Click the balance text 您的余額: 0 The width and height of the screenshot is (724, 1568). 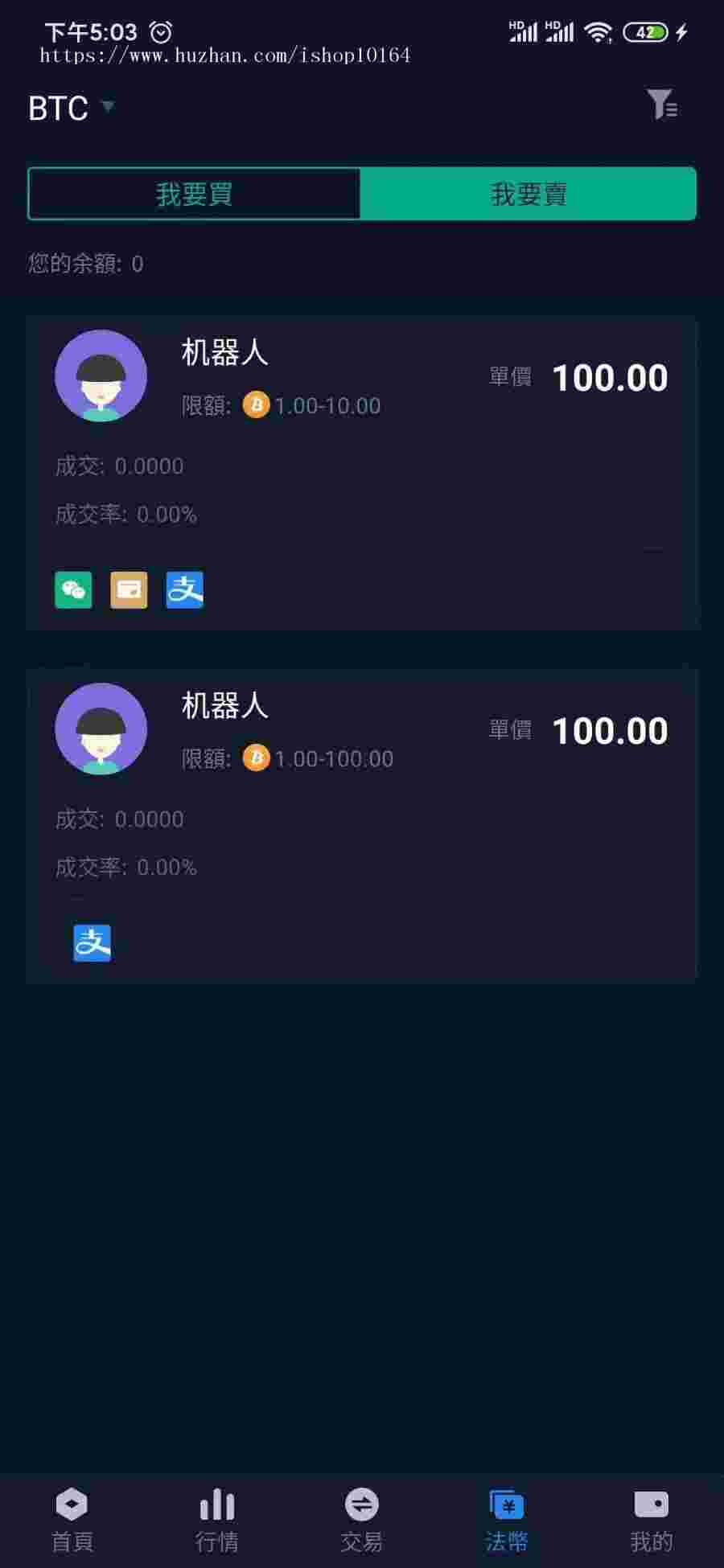click(84, 263)
